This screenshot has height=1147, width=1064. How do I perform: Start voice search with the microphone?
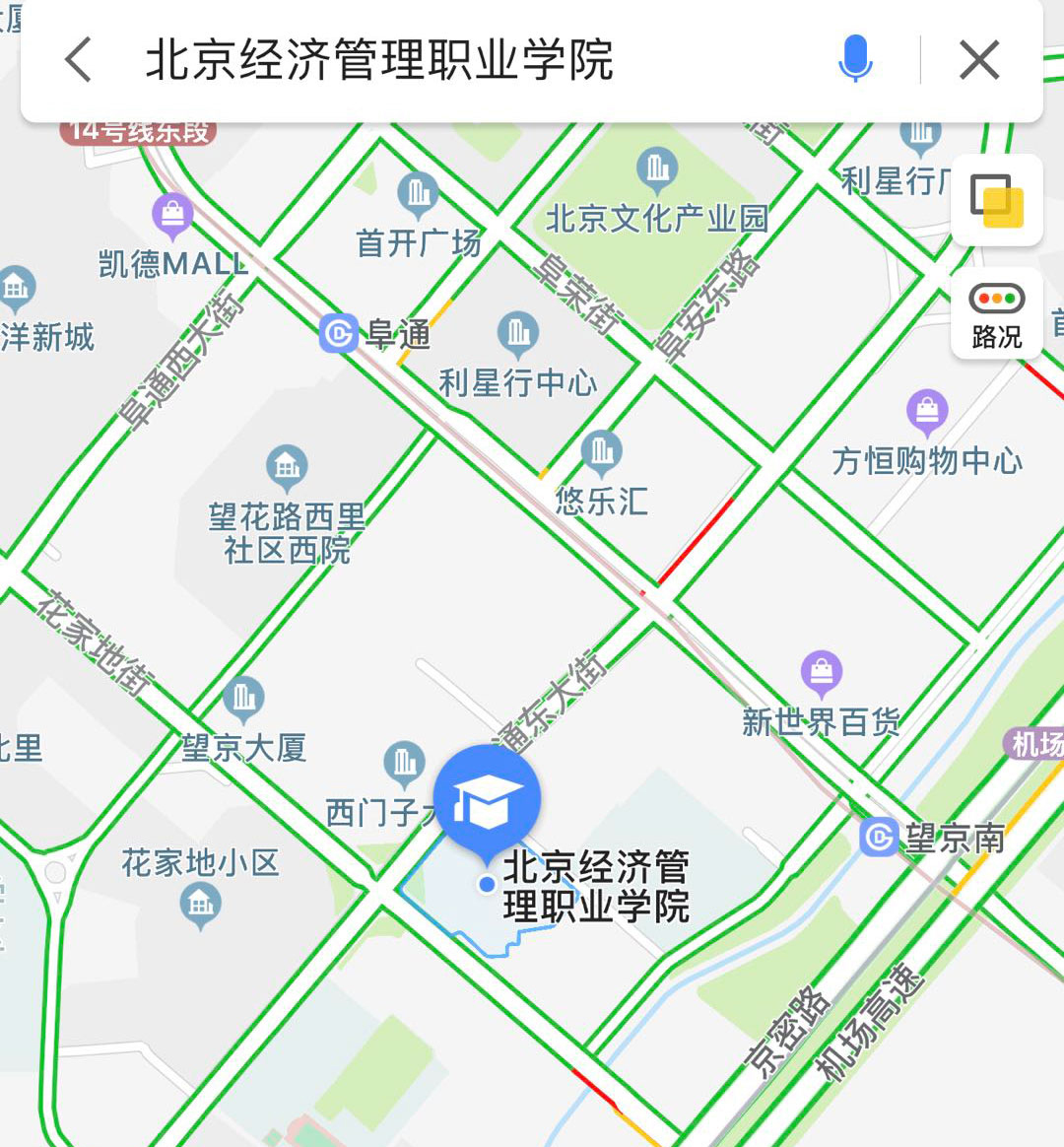click(854, 59)
